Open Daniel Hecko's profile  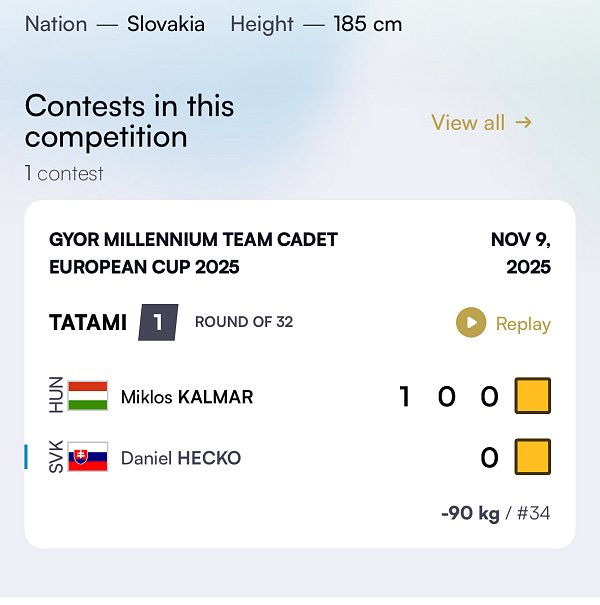180,458
